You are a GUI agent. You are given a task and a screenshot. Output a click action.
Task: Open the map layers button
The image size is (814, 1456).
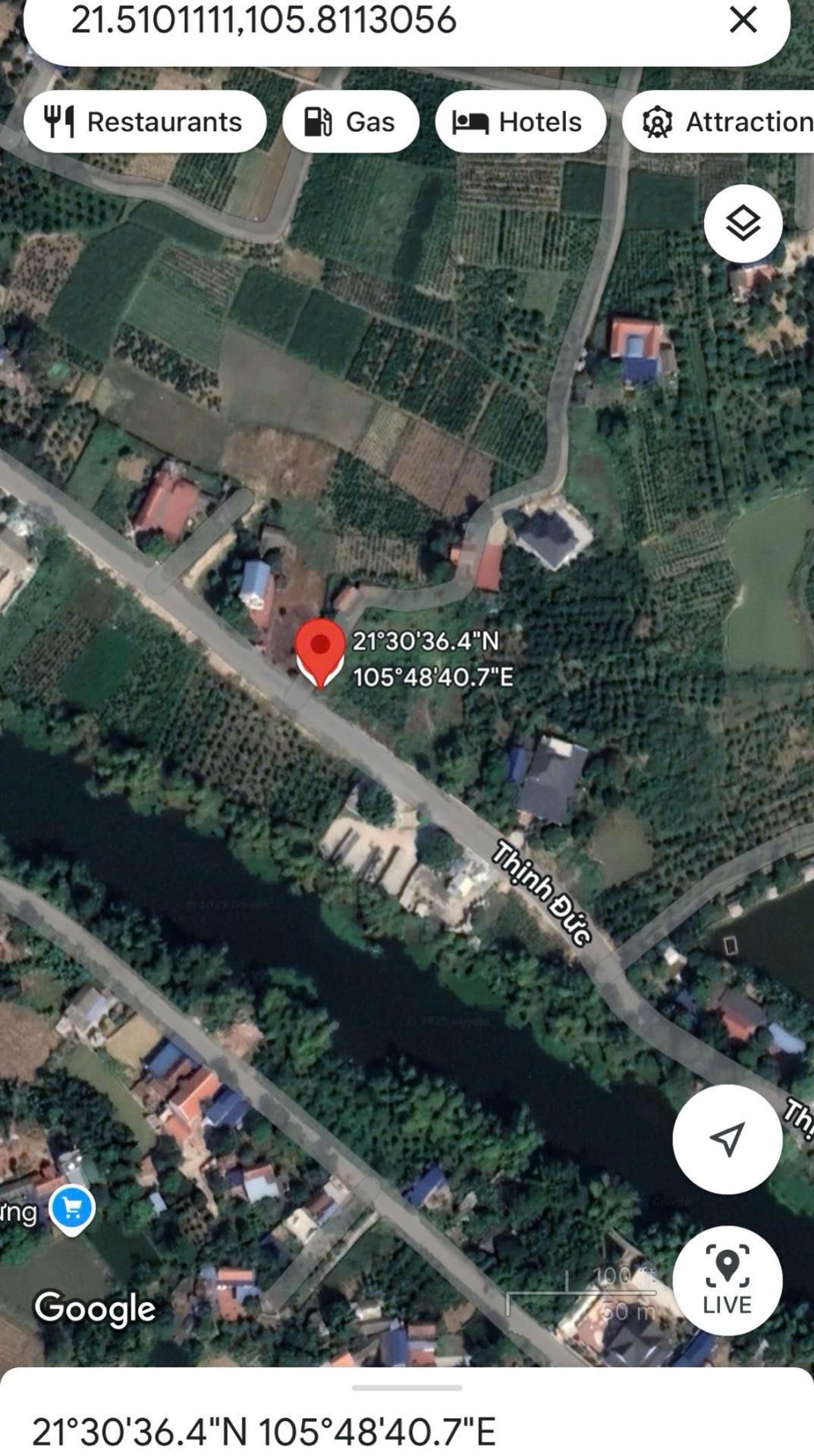[743, 224]
